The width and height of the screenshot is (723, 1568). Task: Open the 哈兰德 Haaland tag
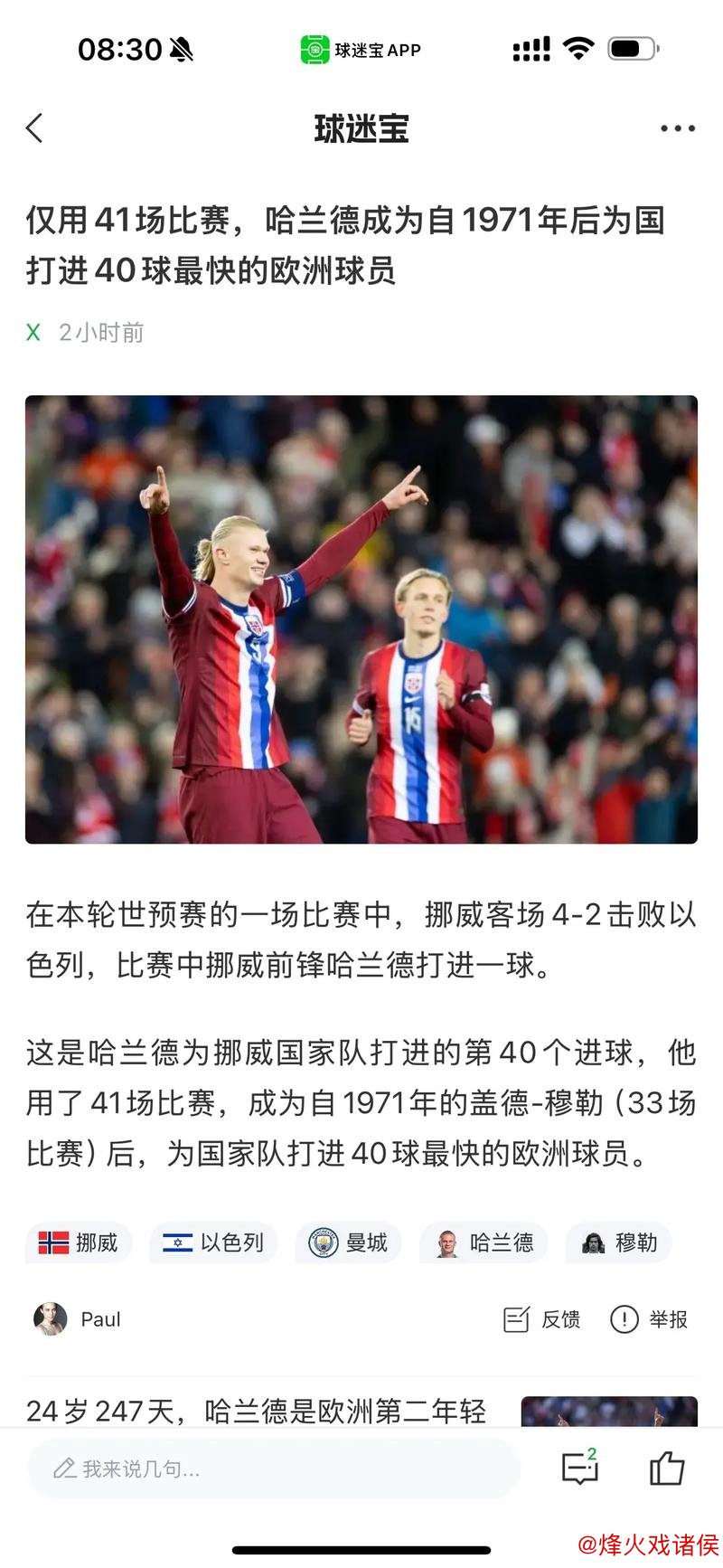click(483, 1242)
